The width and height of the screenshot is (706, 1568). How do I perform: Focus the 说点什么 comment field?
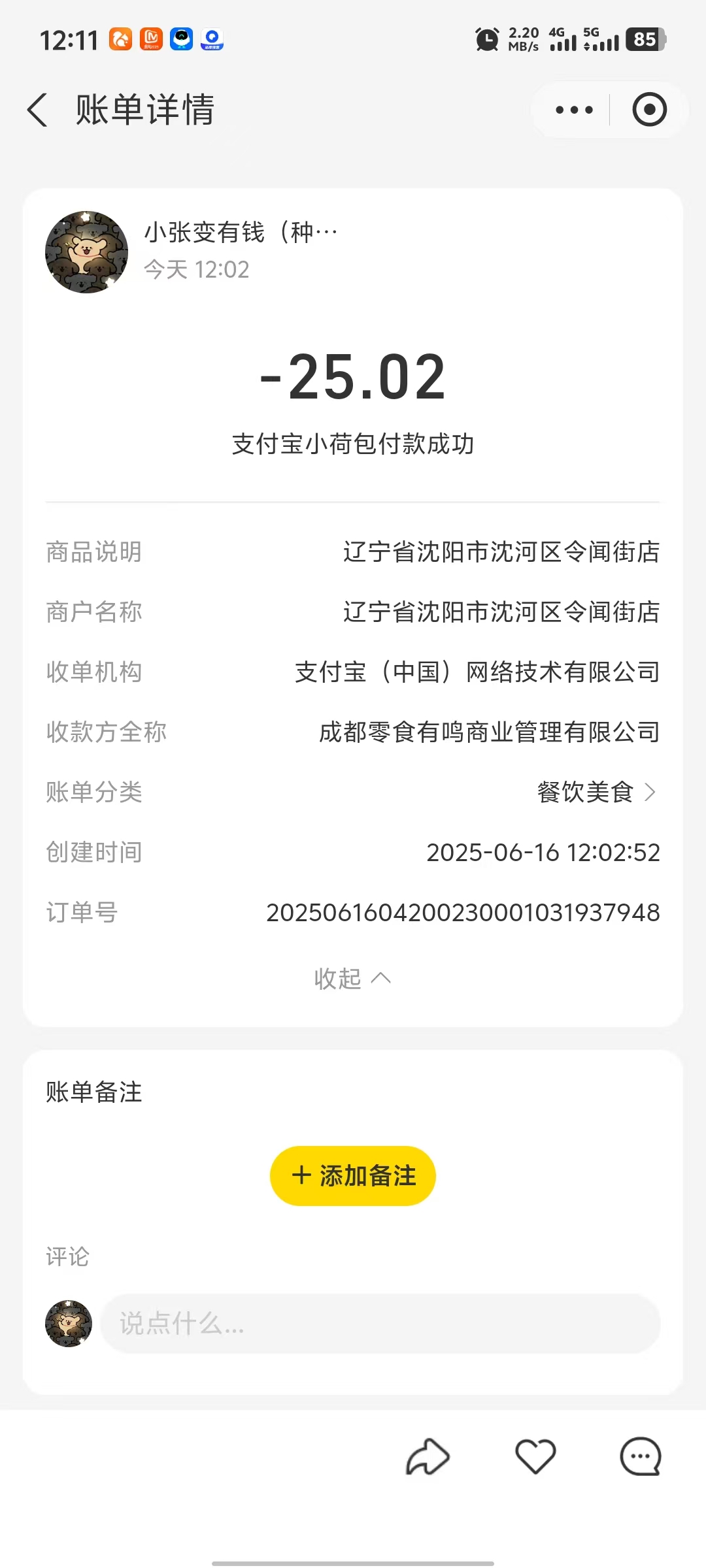(x=379, y=1324)
